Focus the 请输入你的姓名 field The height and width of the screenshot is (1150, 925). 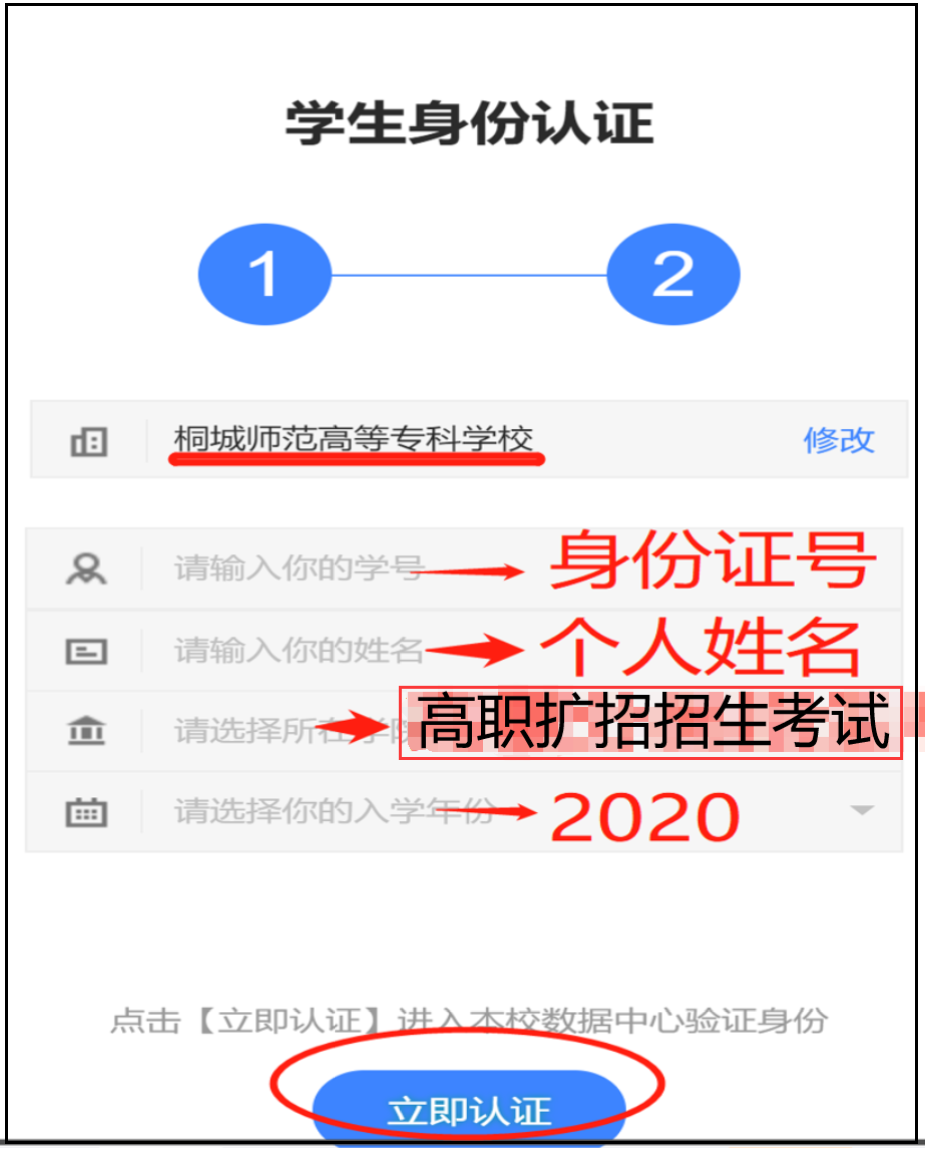click(298, 651)
